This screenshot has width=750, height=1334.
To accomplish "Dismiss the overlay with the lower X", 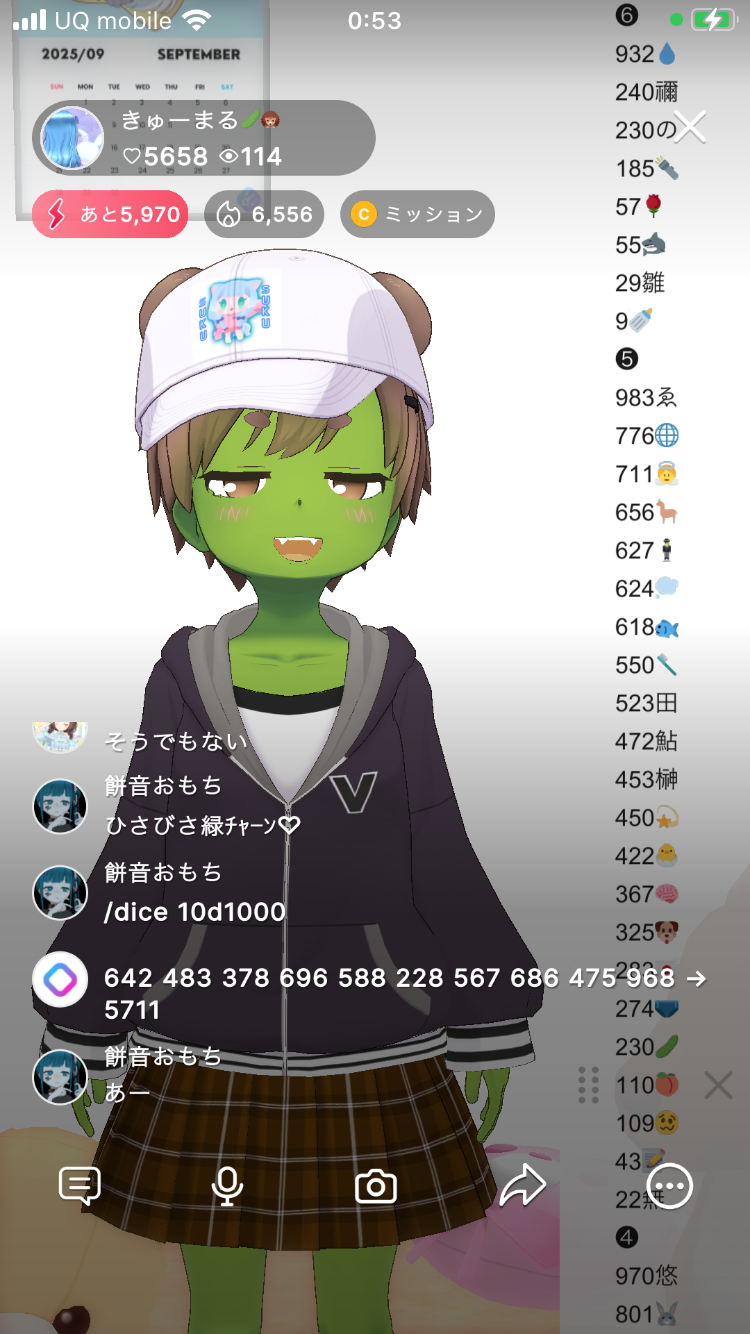I will [x=718, y=1085].
